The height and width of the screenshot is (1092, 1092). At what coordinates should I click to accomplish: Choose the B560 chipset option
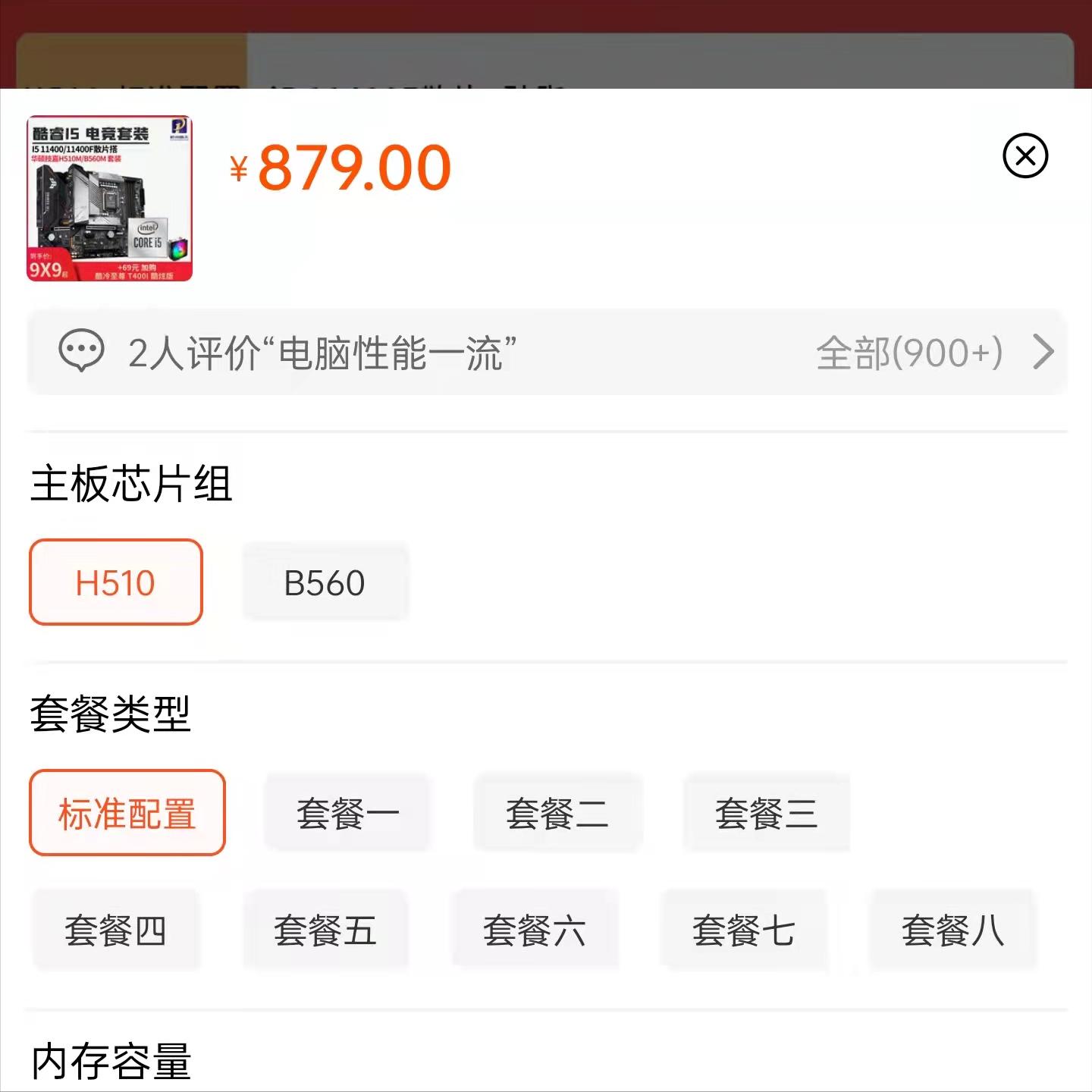pyautogui.click(x=325, y=582)
